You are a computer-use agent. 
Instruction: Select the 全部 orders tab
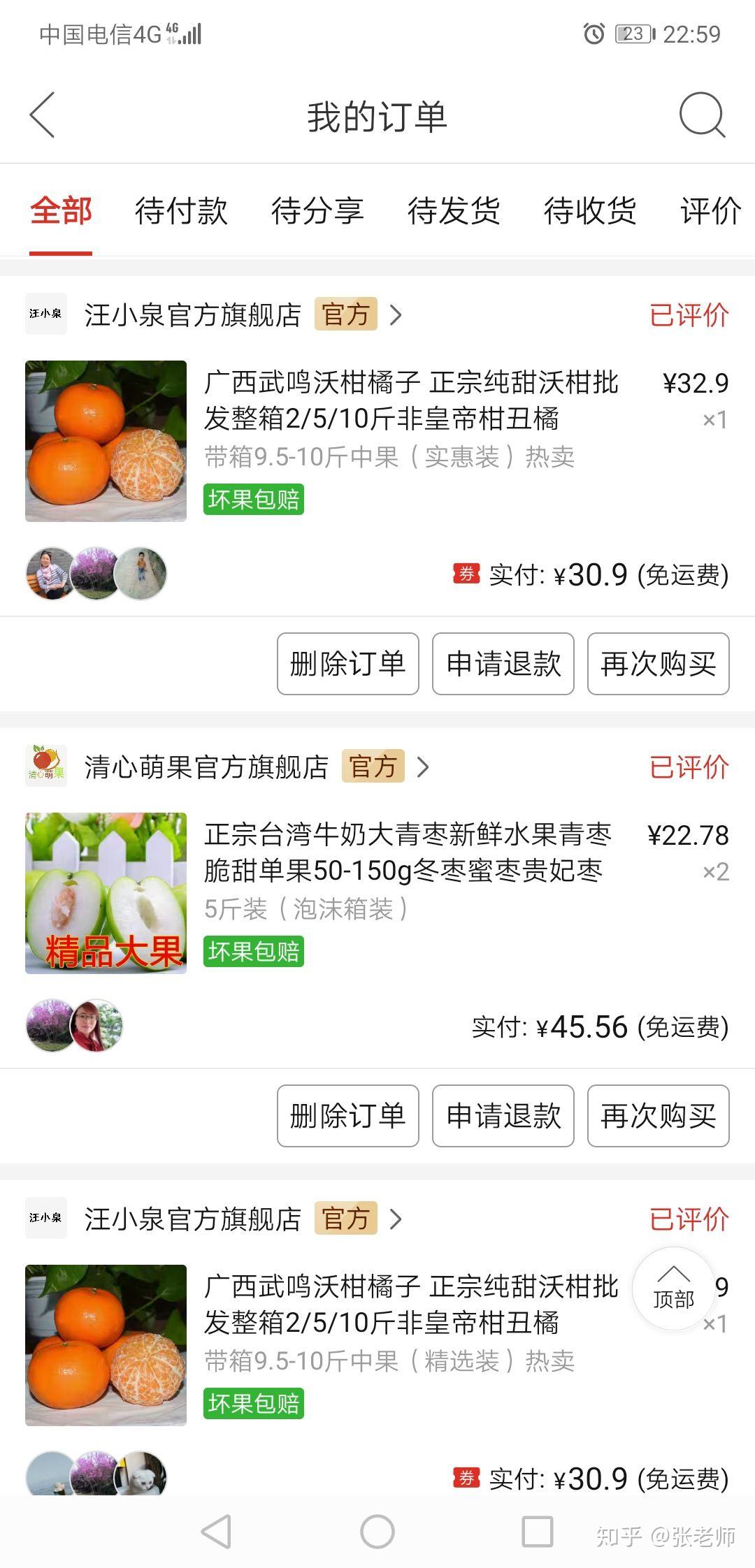(x=61, y=211)
